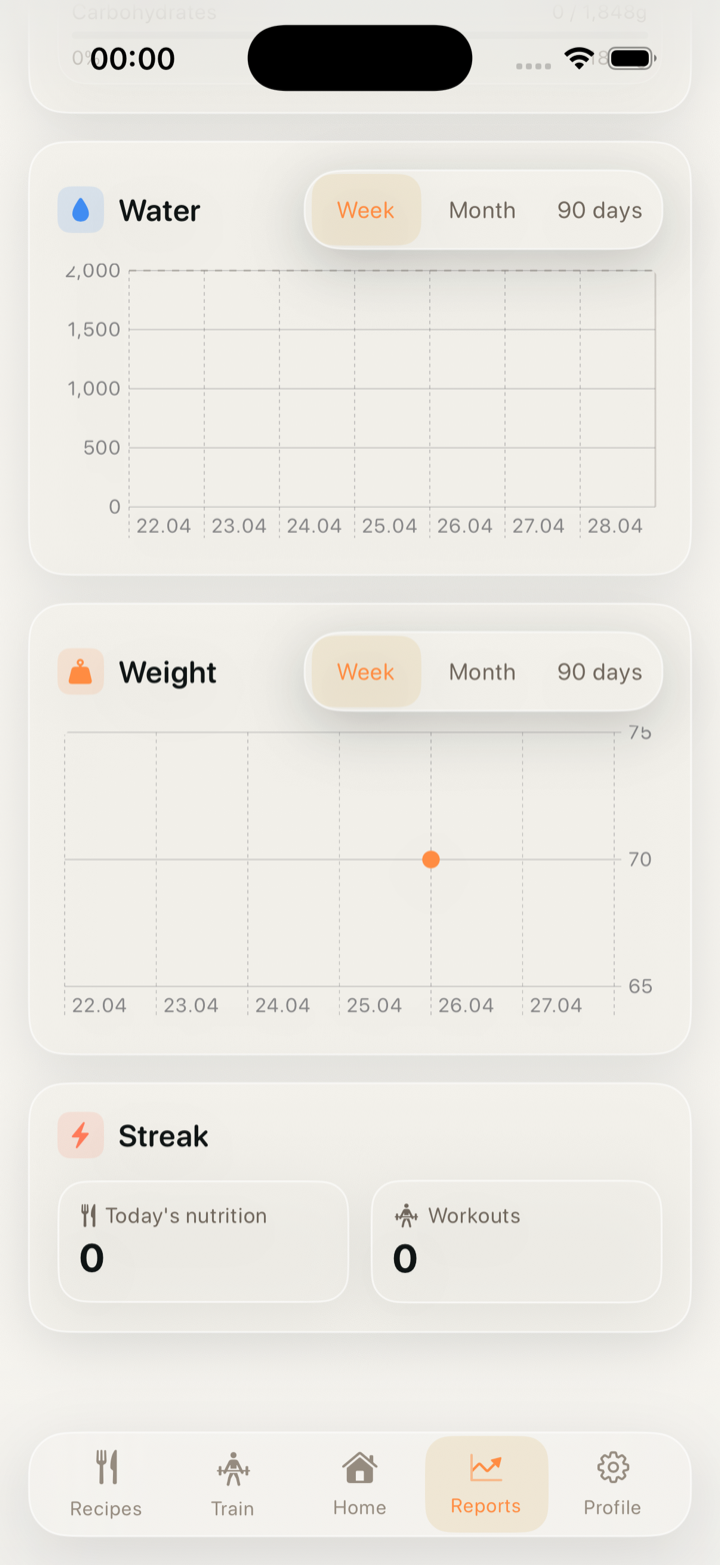This screenshot has width=720, height=1565.
Task: Show 90 days of Water data
Action: (x=598, y=210)
